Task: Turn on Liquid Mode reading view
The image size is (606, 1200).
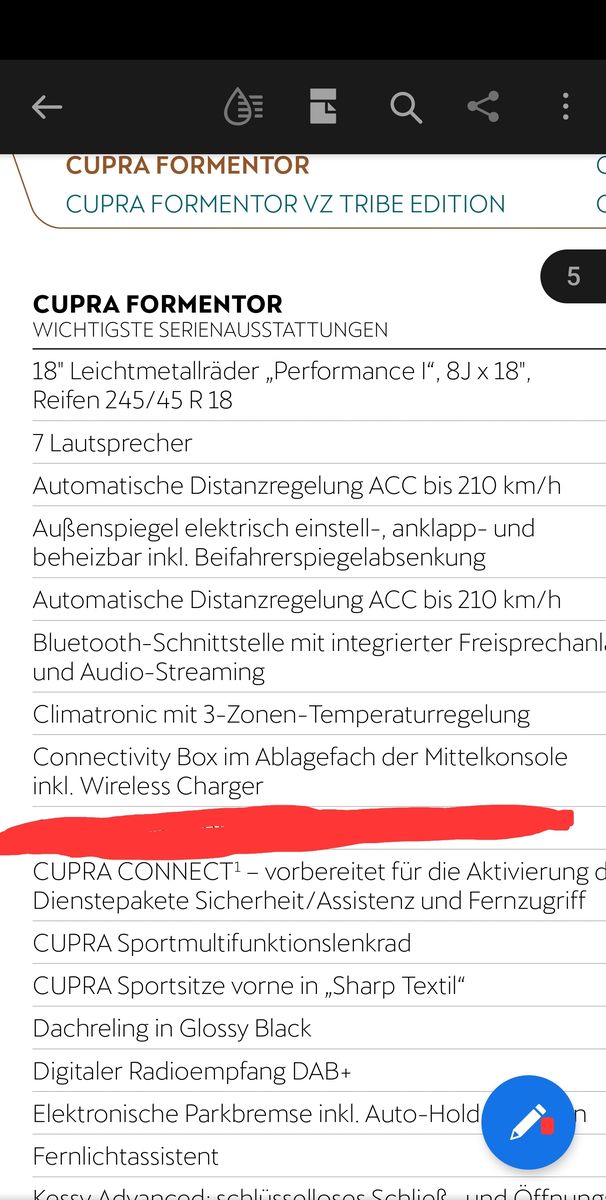Action: point(244,107)
